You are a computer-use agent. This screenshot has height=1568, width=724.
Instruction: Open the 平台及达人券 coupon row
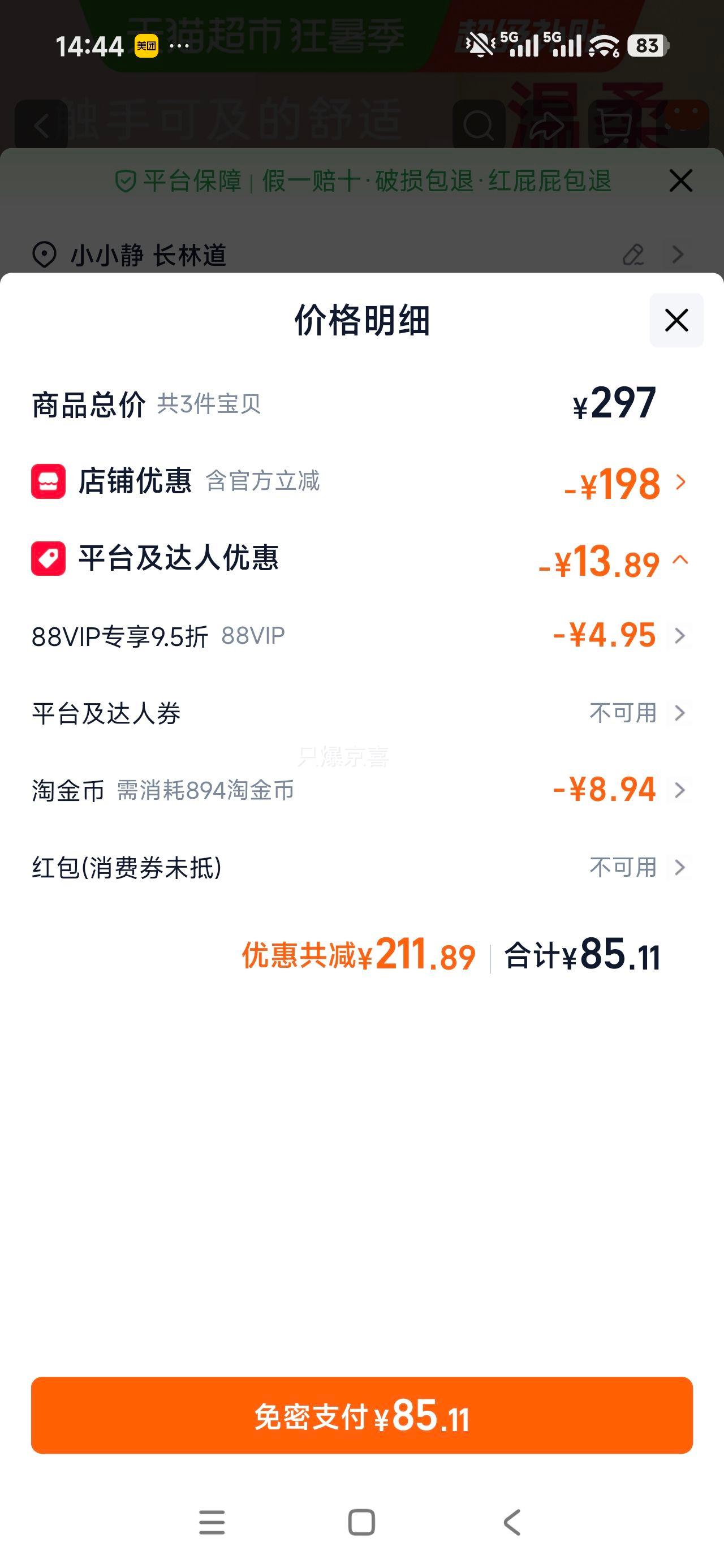361,713
